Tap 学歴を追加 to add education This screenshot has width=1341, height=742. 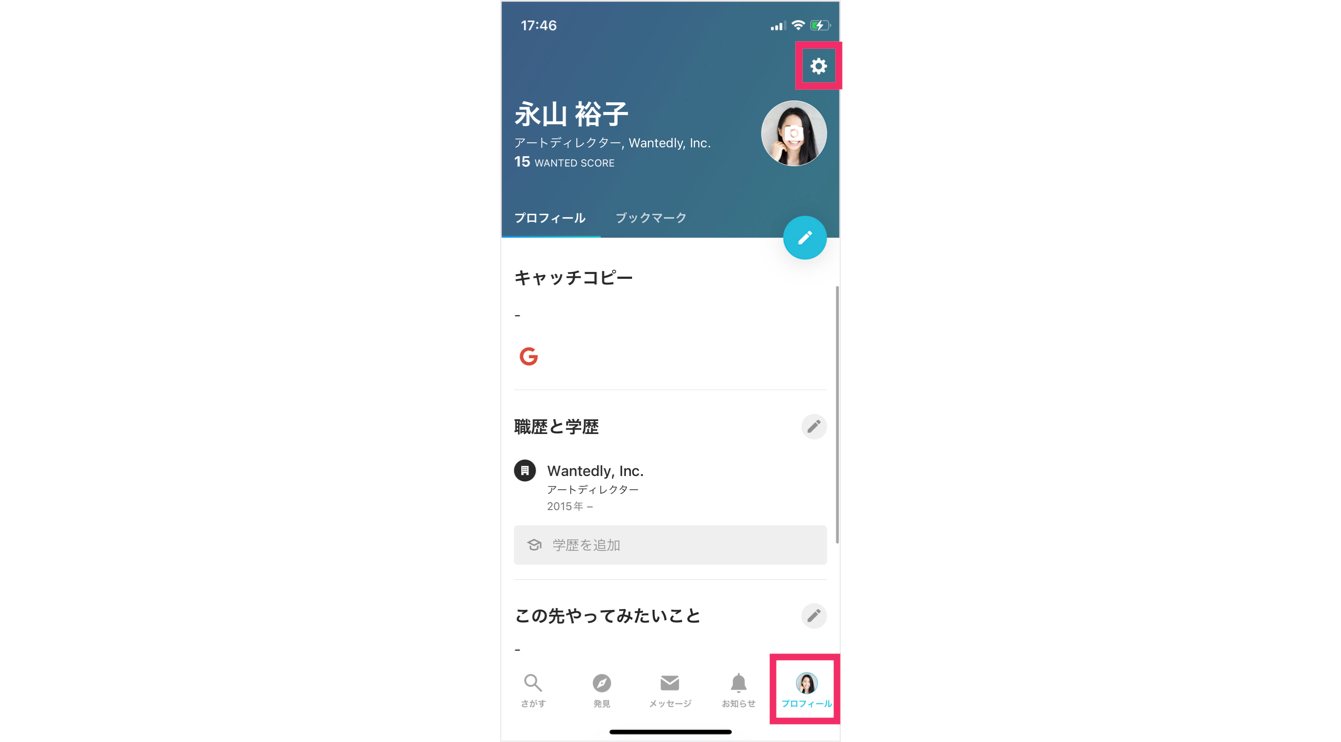670,545
